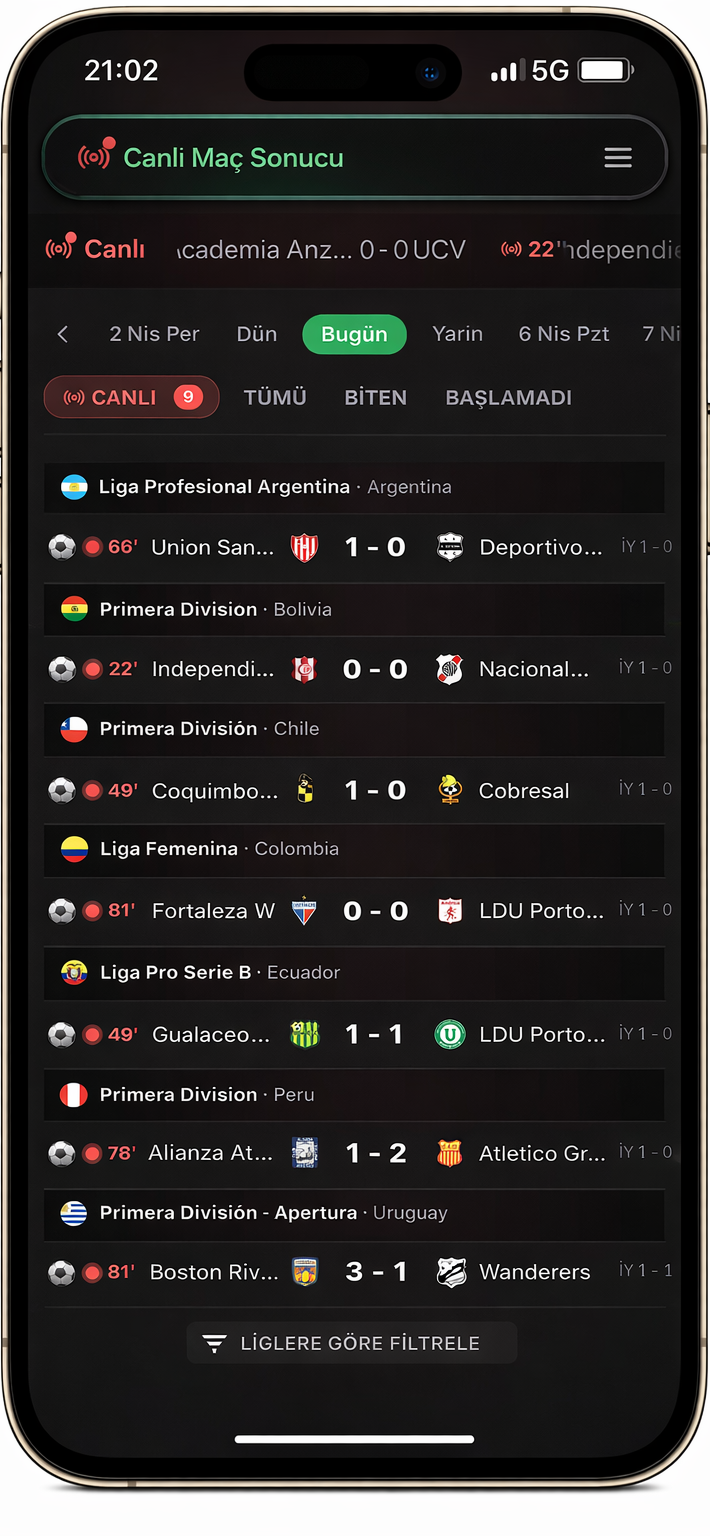This screenshot has width=710, height=1536.
Task: View the Alianza At vs Atletico Gr match
Action: point(375,1153)
